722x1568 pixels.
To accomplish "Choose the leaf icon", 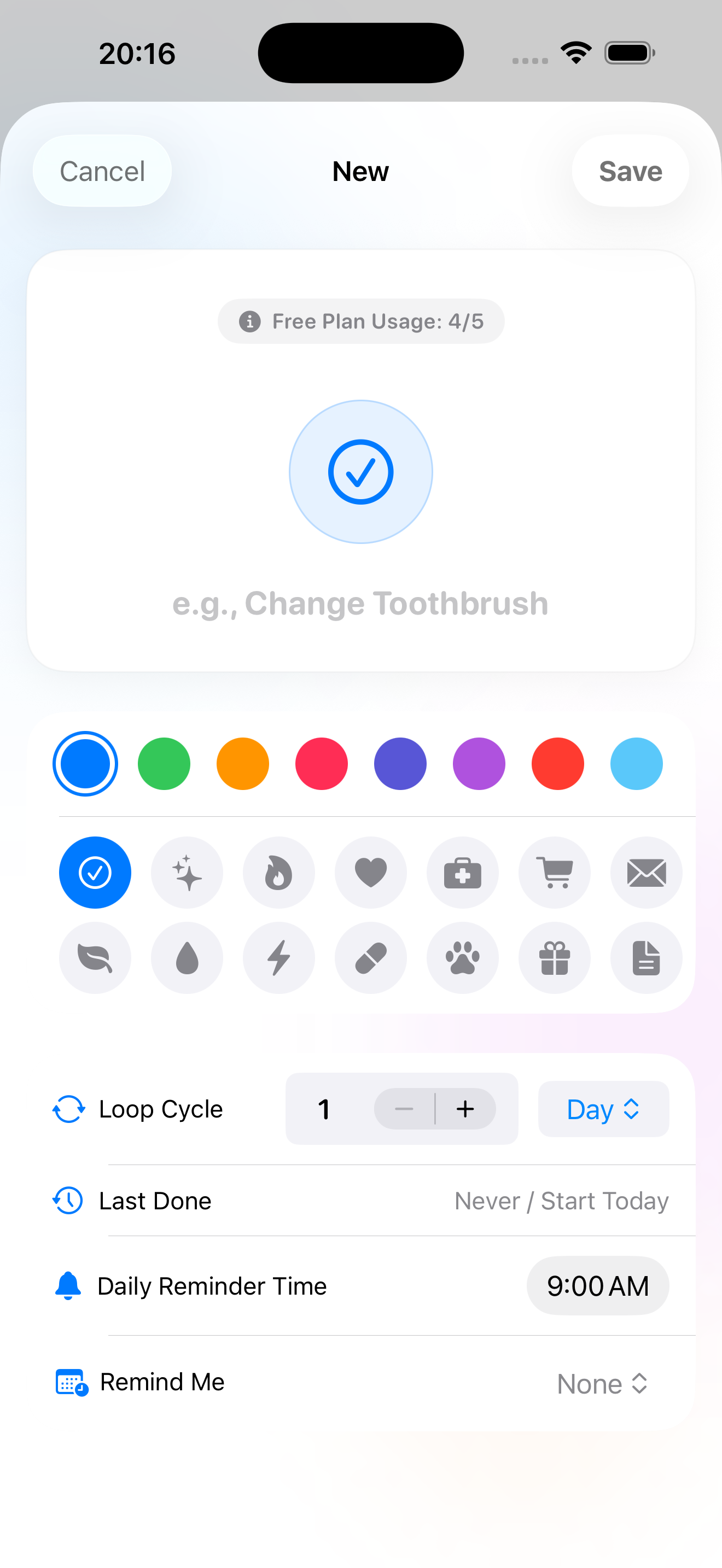I will coord(95,957).
